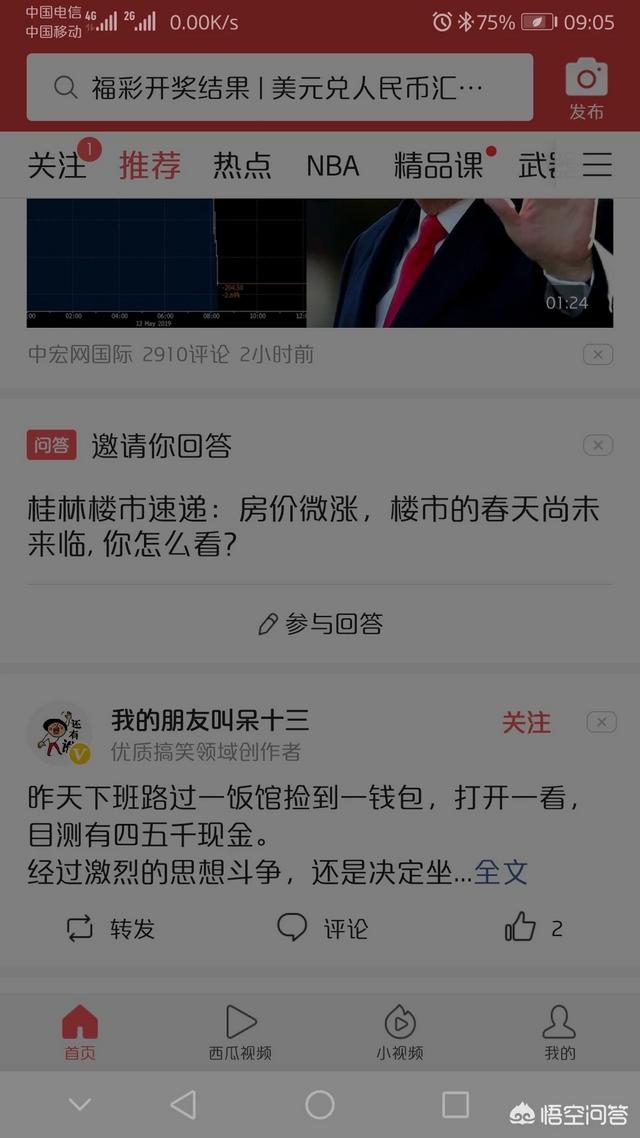Expand the post with 全文
Screen dimensions: 640x1138
pyautogui.click(x=501, y=871)
